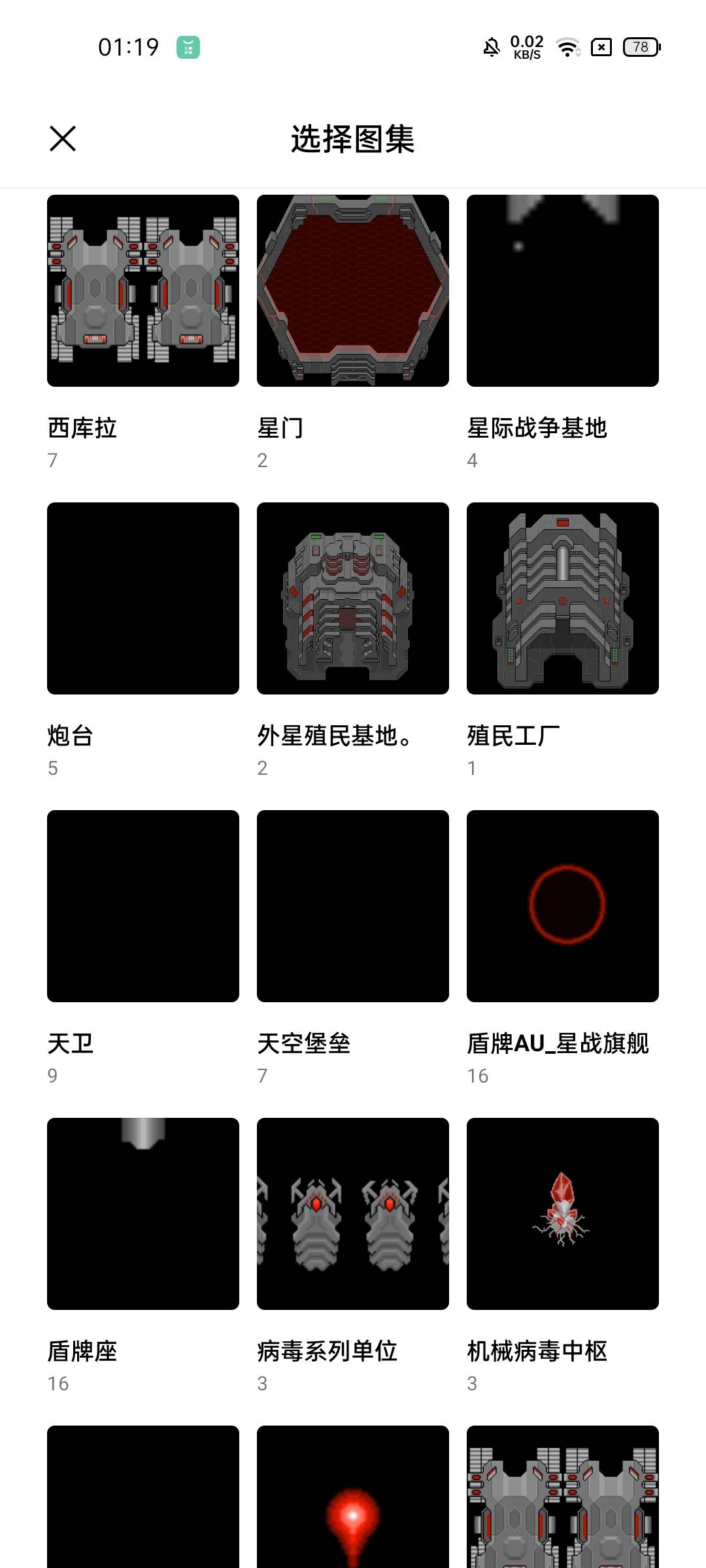Open the 机械病毒中枢 album
The image size is (706, 1568).
click(563, 1214)
